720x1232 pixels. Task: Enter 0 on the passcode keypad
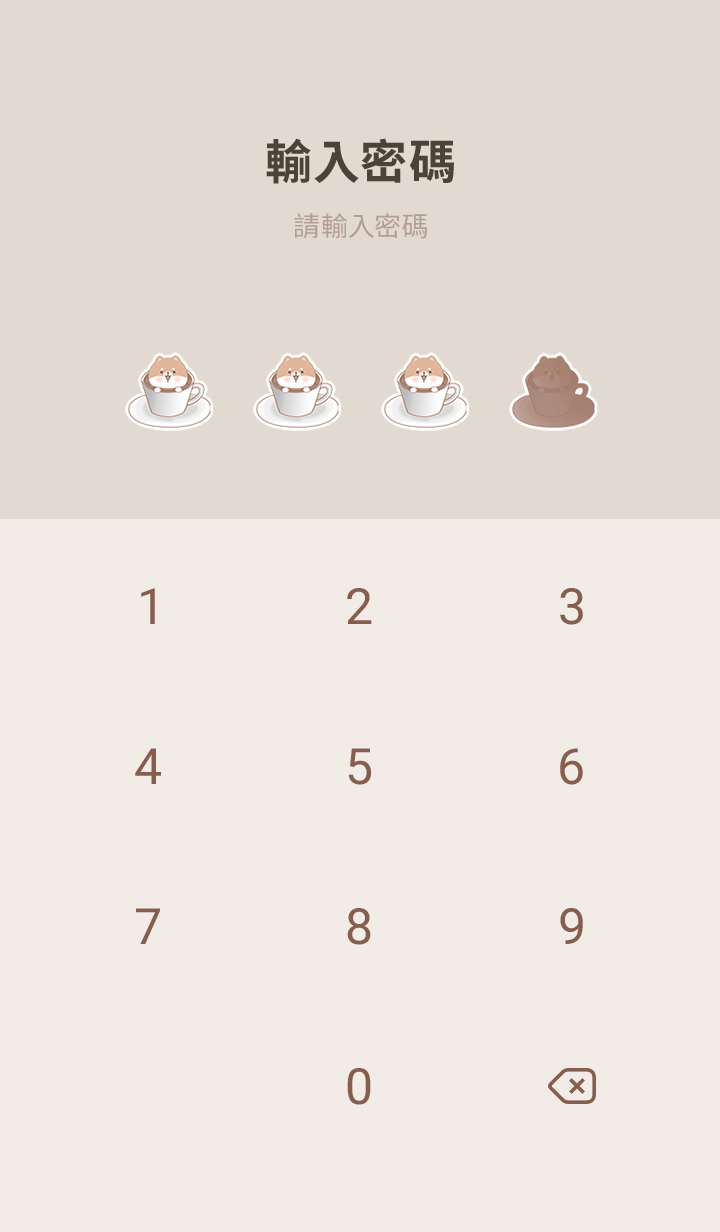click(359, 1087)
